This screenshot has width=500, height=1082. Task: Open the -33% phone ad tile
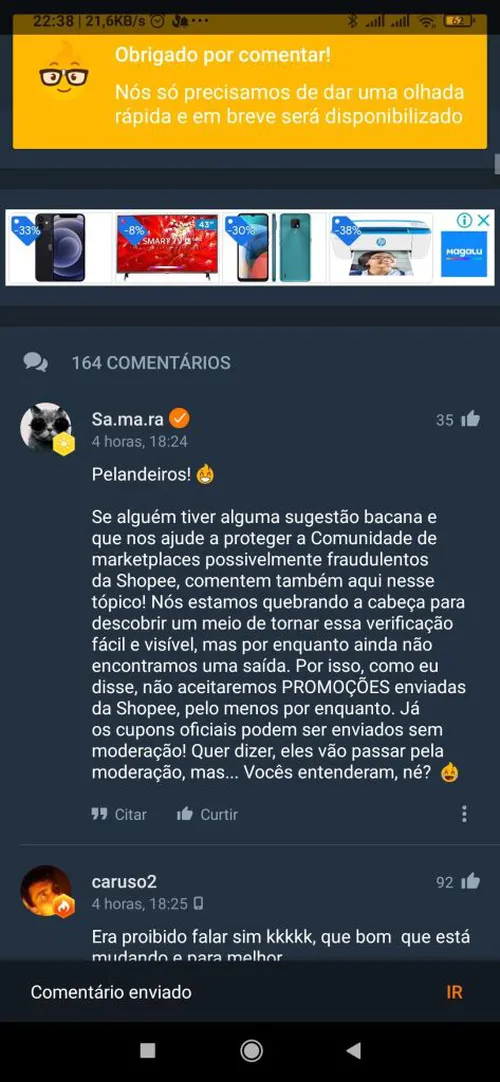point(59,248)
